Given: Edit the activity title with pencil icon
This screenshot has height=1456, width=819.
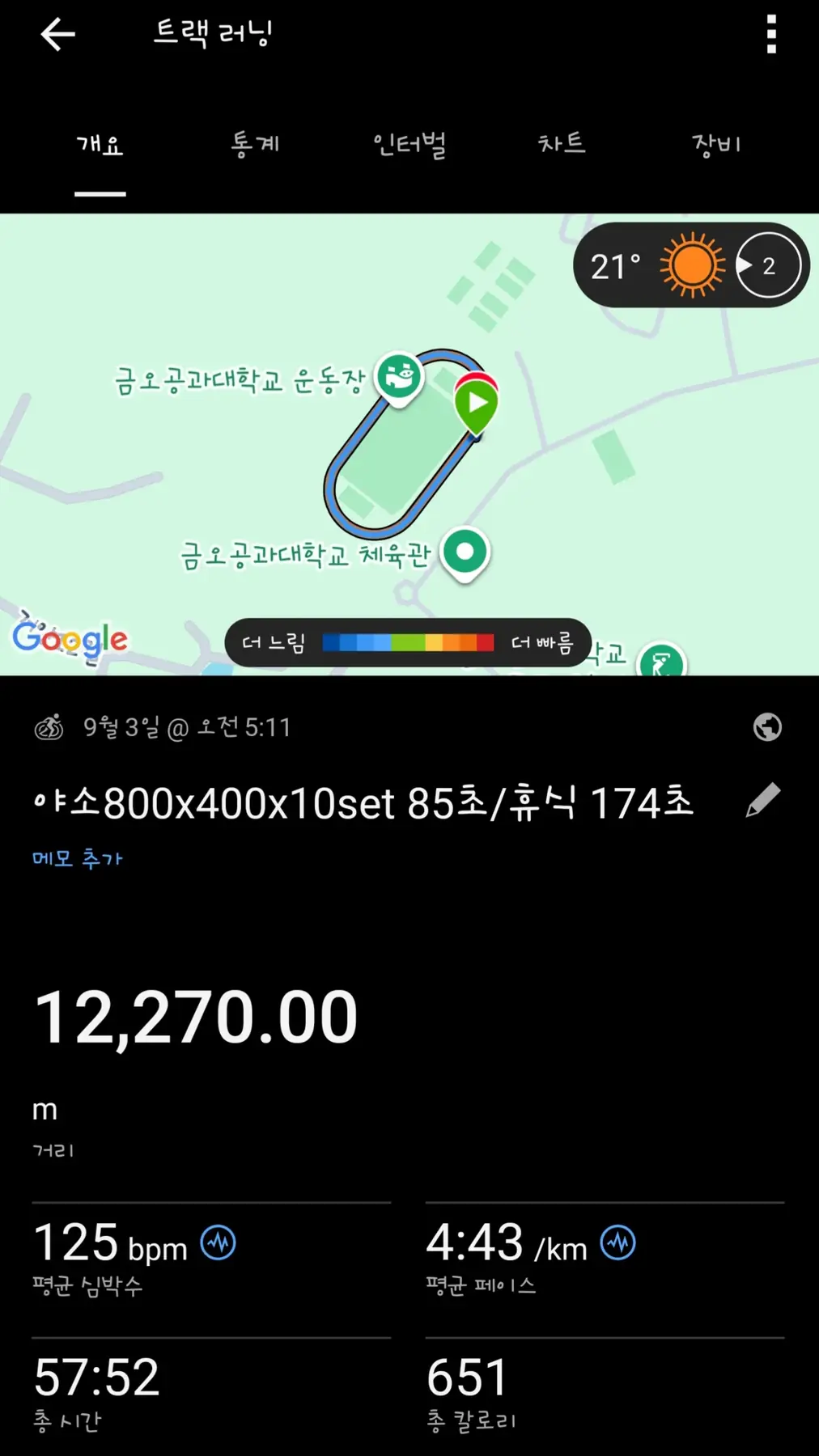Looking at the screenshot, I should point(762,800).
